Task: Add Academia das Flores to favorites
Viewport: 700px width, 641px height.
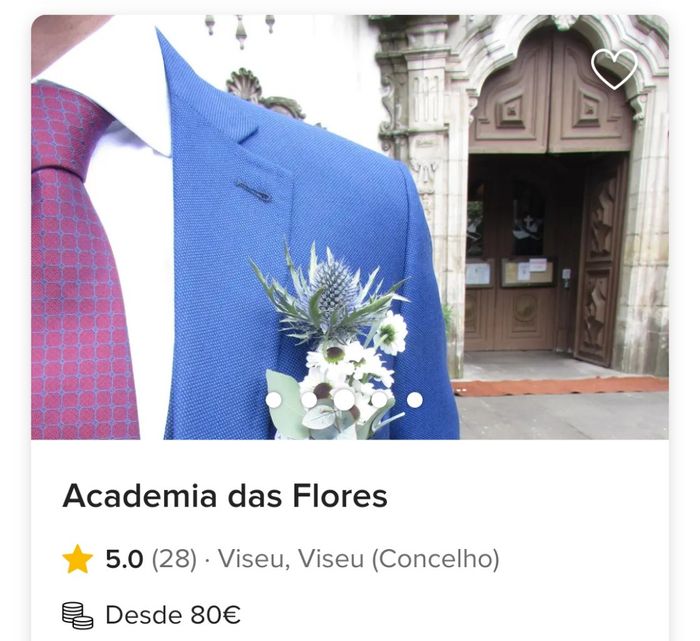Action: 613,68
